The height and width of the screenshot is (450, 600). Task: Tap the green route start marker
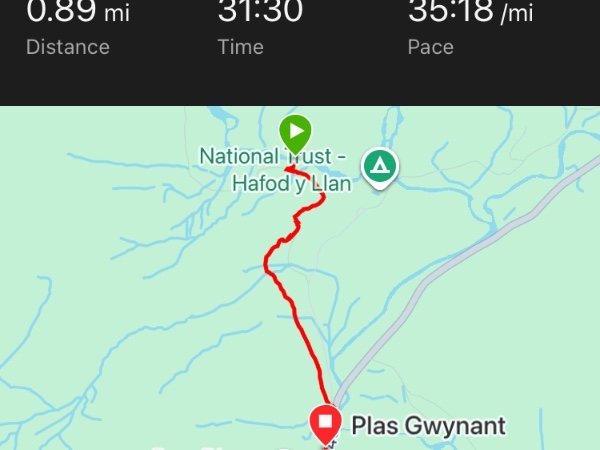(x=295, y=132)
